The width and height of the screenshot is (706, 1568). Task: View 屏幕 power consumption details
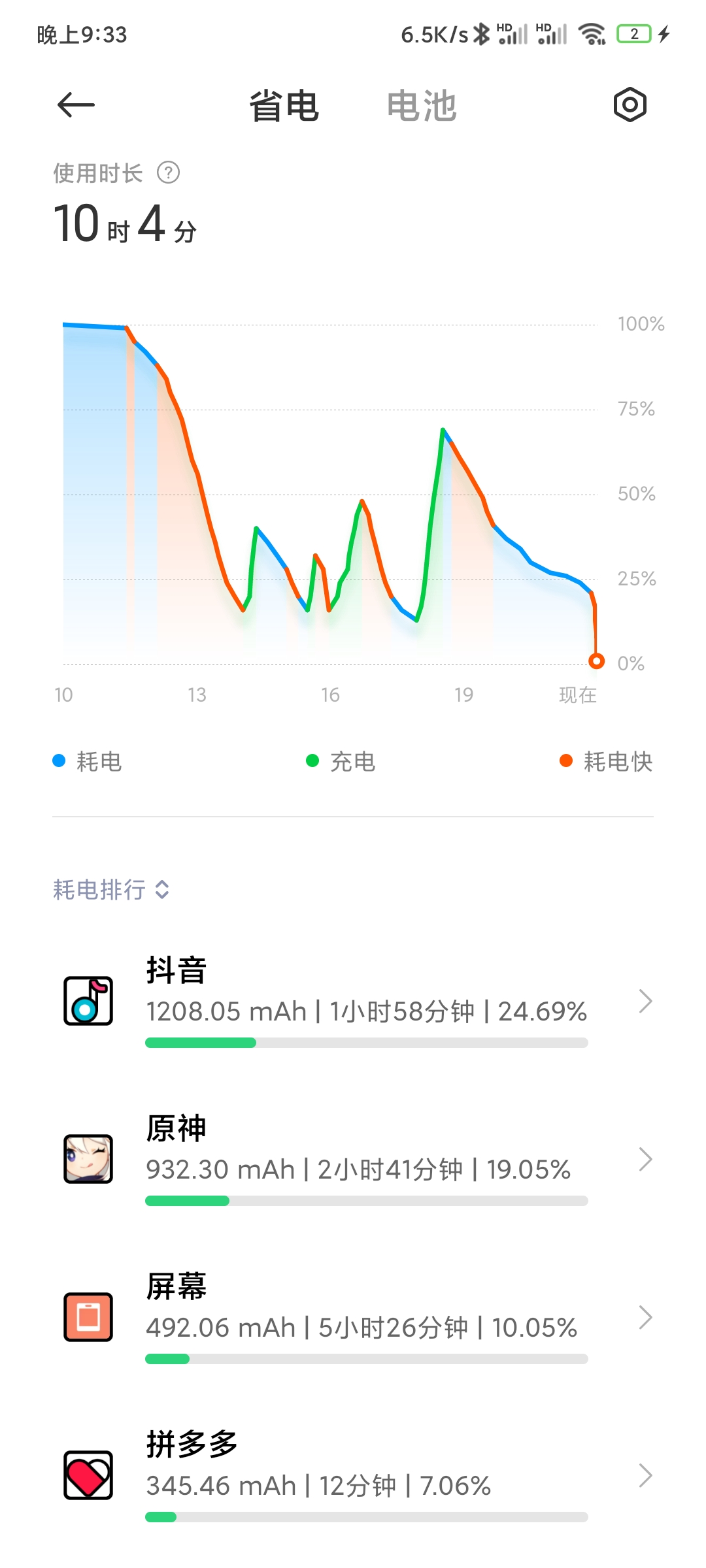tap(353, 1317)
